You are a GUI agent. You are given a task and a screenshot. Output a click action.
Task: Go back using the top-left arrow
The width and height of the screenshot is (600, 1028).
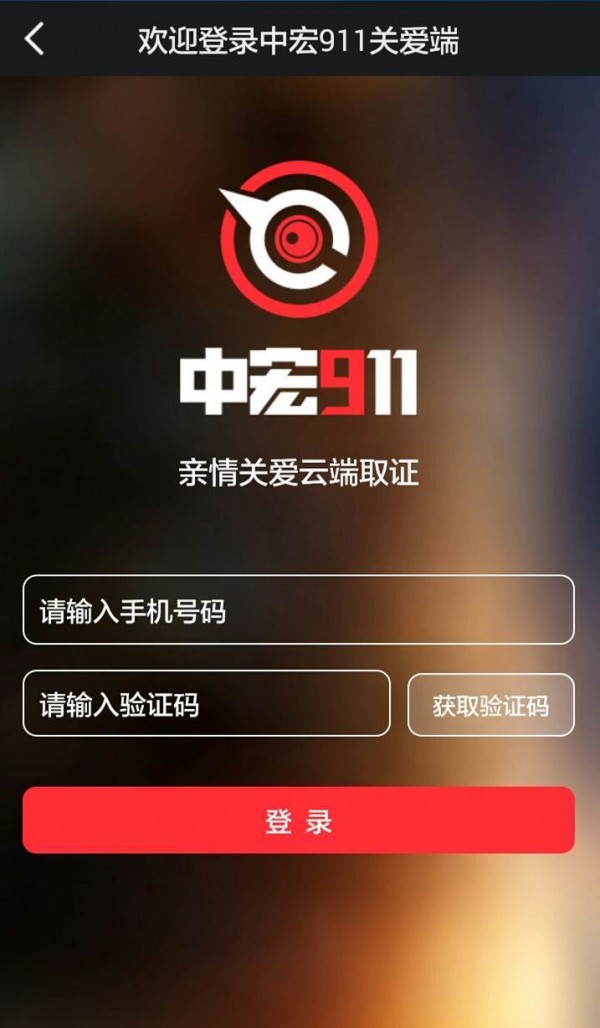[35, 39]
